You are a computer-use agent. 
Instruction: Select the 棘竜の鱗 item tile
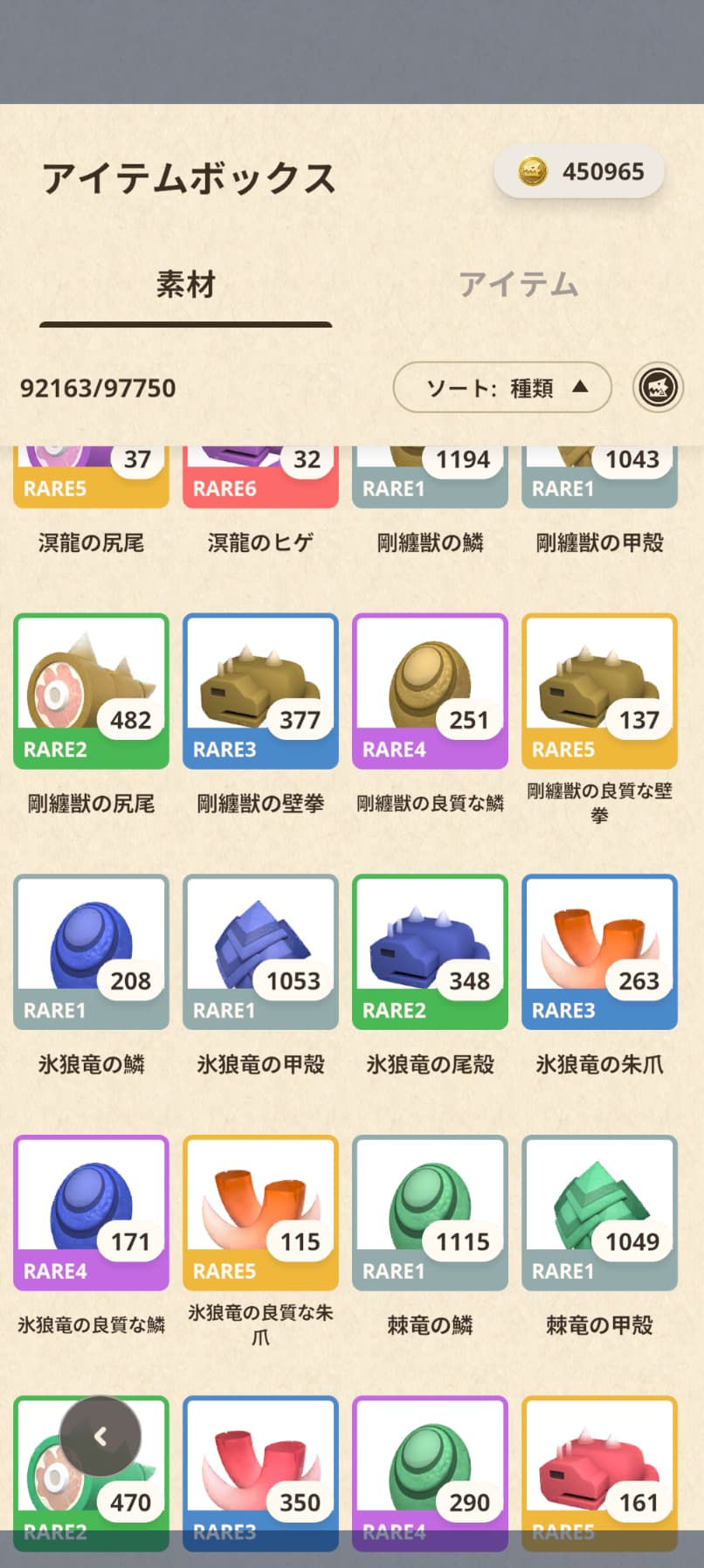click(x=430, y=1212)
